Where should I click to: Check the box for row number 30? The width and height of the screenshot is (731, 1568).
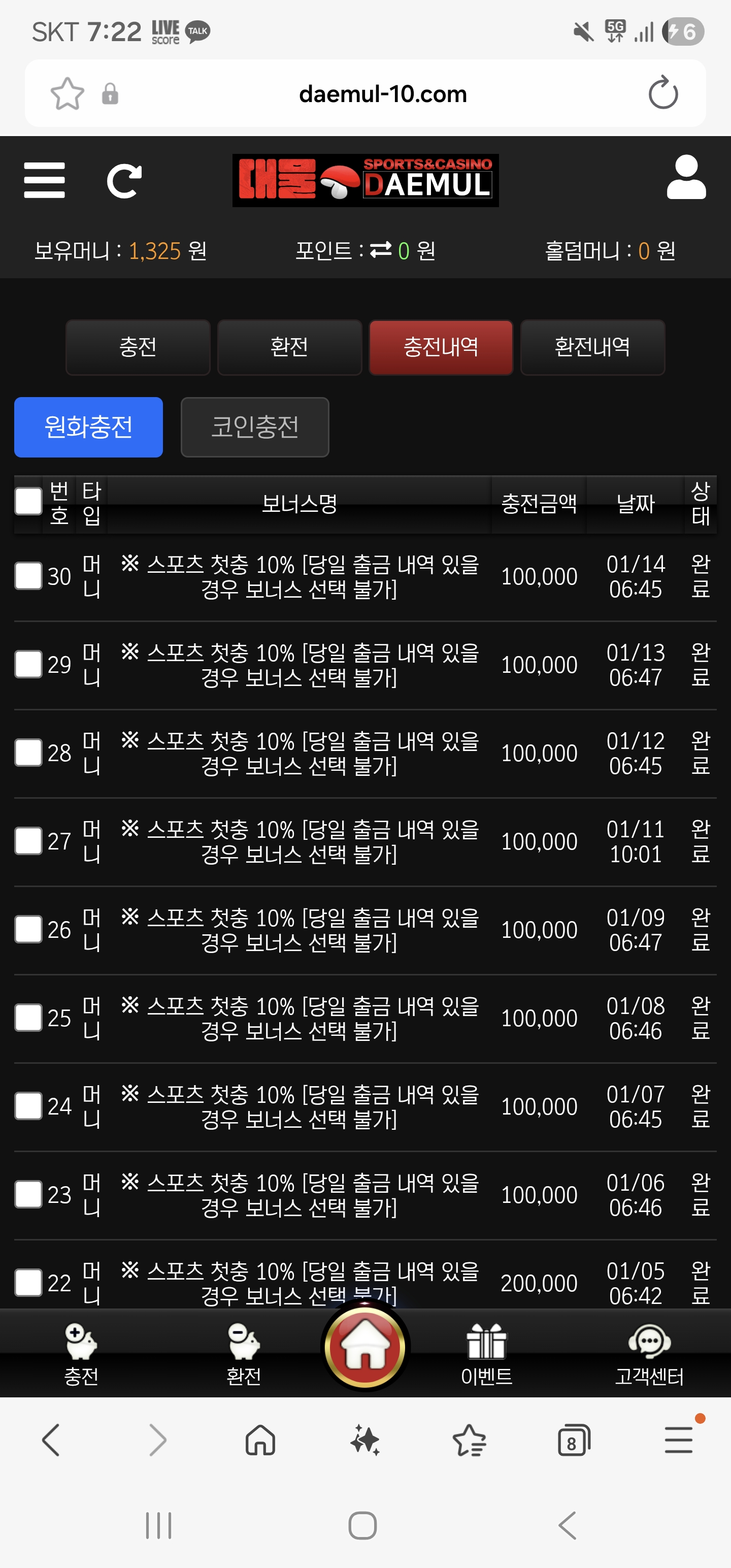[x=28, y=576]
